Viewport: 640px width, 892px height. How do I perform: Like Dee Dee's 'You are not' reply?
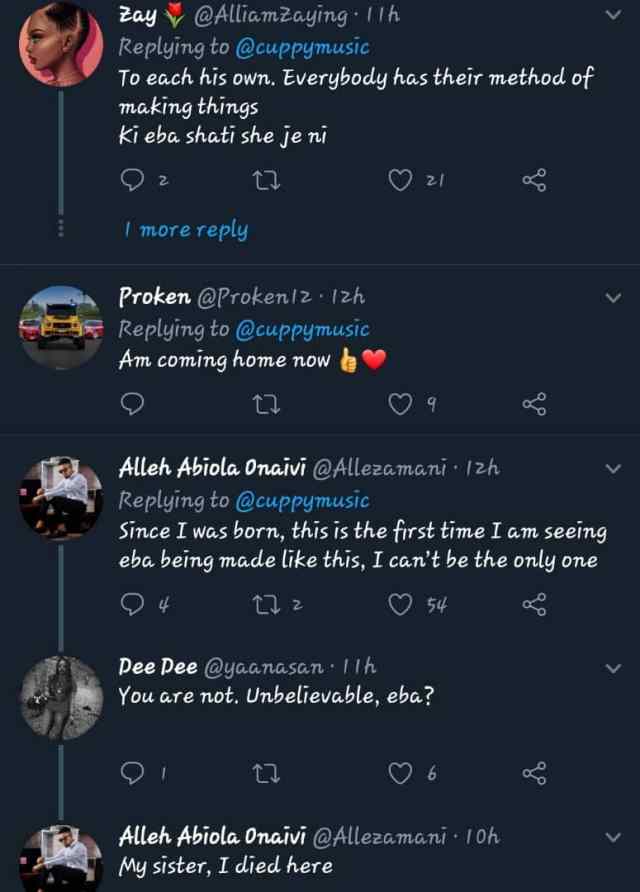(x=400, y=773)
